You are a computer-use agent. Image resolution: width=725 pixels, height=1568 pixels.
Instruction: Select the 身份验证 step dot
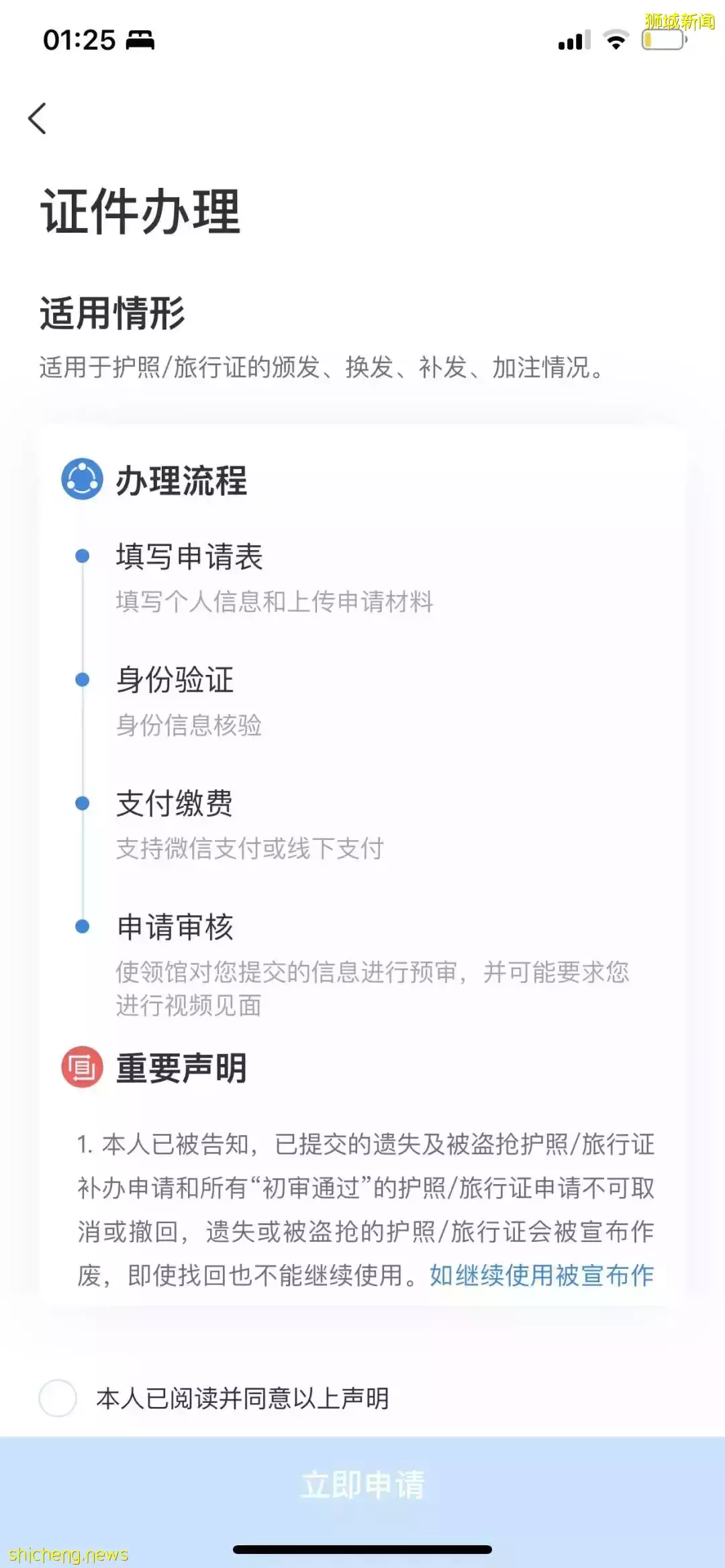[82, 680]
